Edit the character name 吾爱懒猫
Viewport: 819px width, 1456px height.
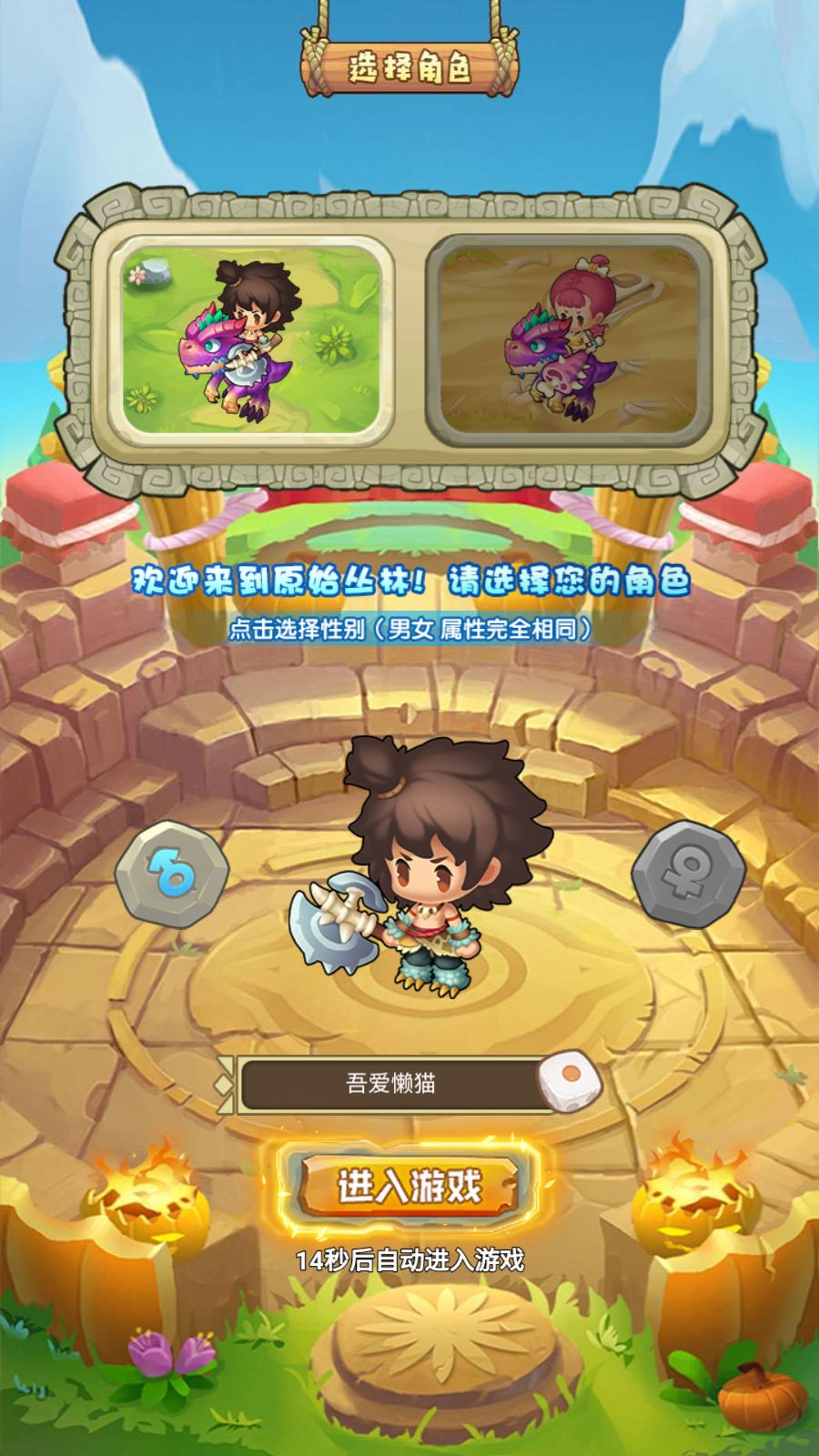[x=391, y=1084]
